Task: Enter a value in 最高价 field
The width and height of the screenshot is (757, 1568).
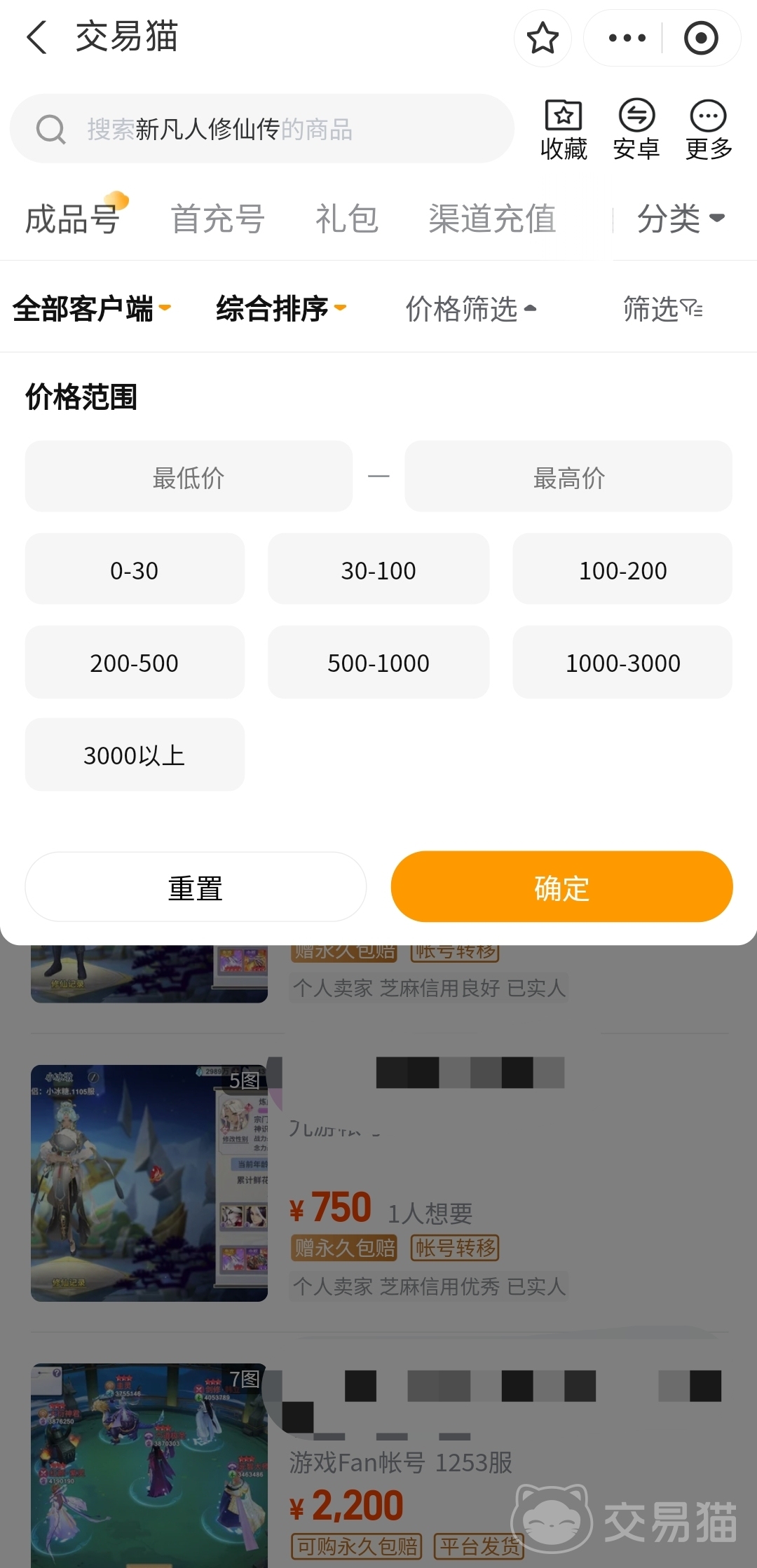Action: (x=568, y=477)
